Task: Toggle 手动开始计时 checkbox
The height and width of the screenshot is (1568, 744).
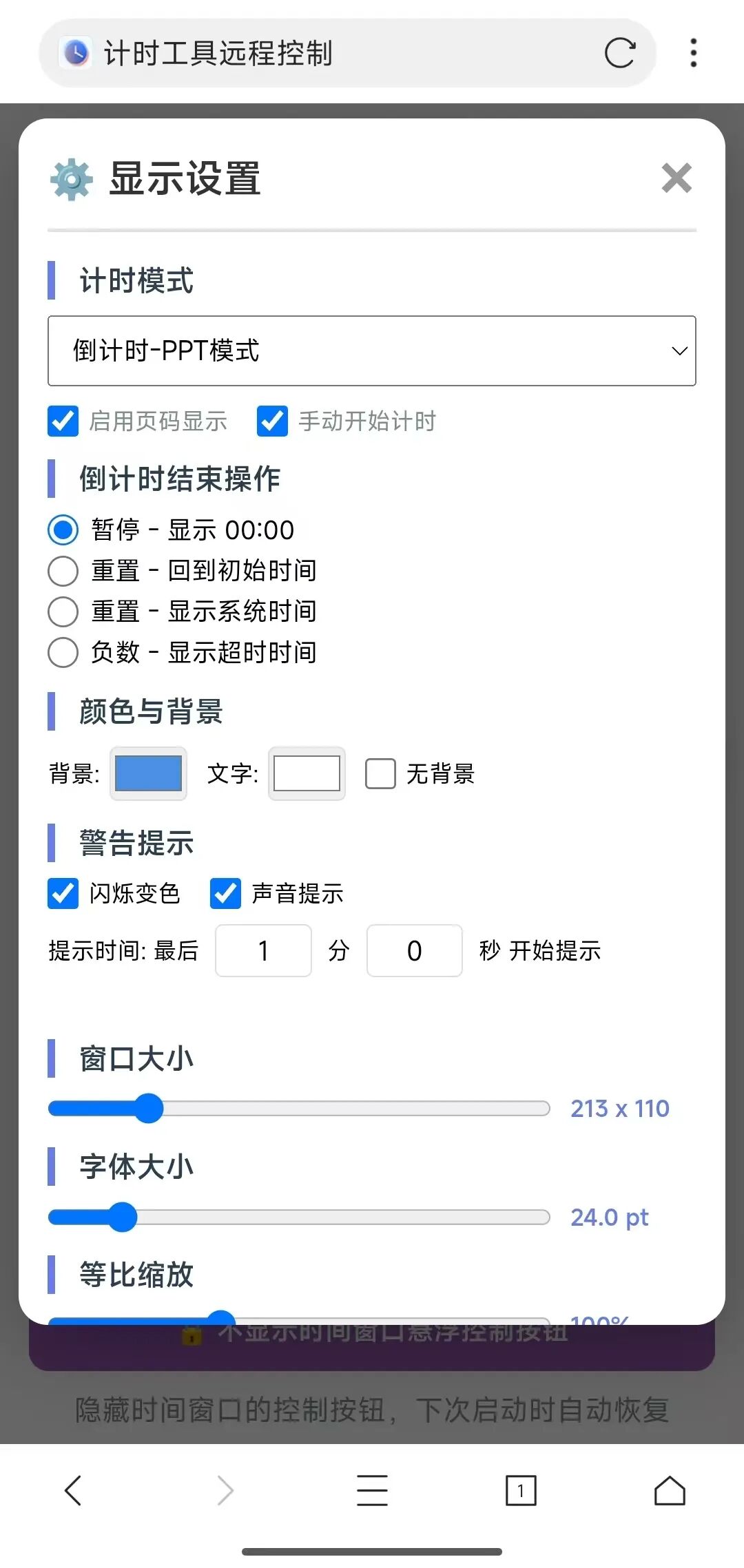Action: [x=272, y=421]
